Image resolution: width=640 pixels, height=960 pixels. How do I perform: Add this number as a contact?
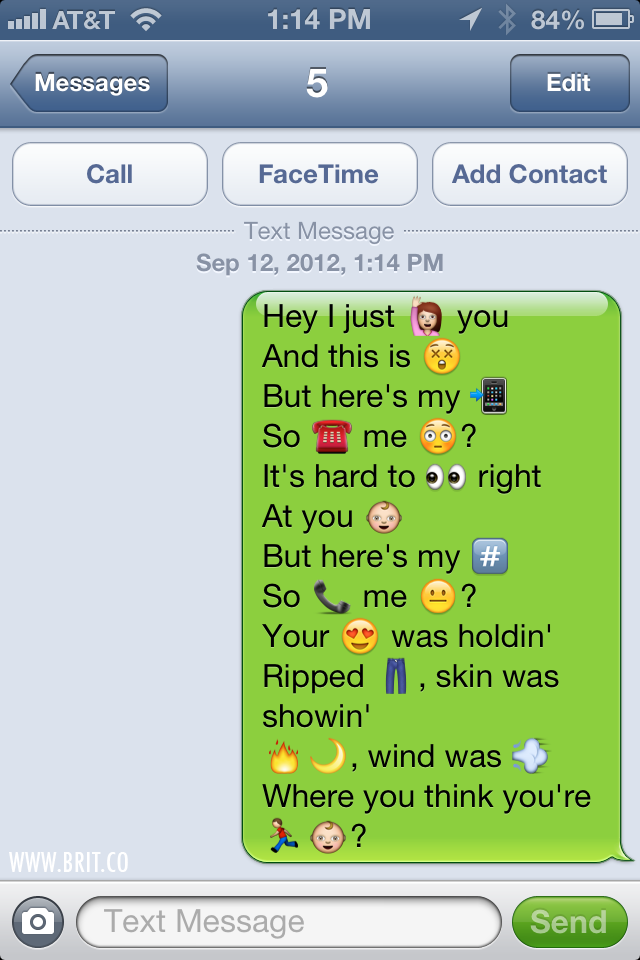point(529,174)
